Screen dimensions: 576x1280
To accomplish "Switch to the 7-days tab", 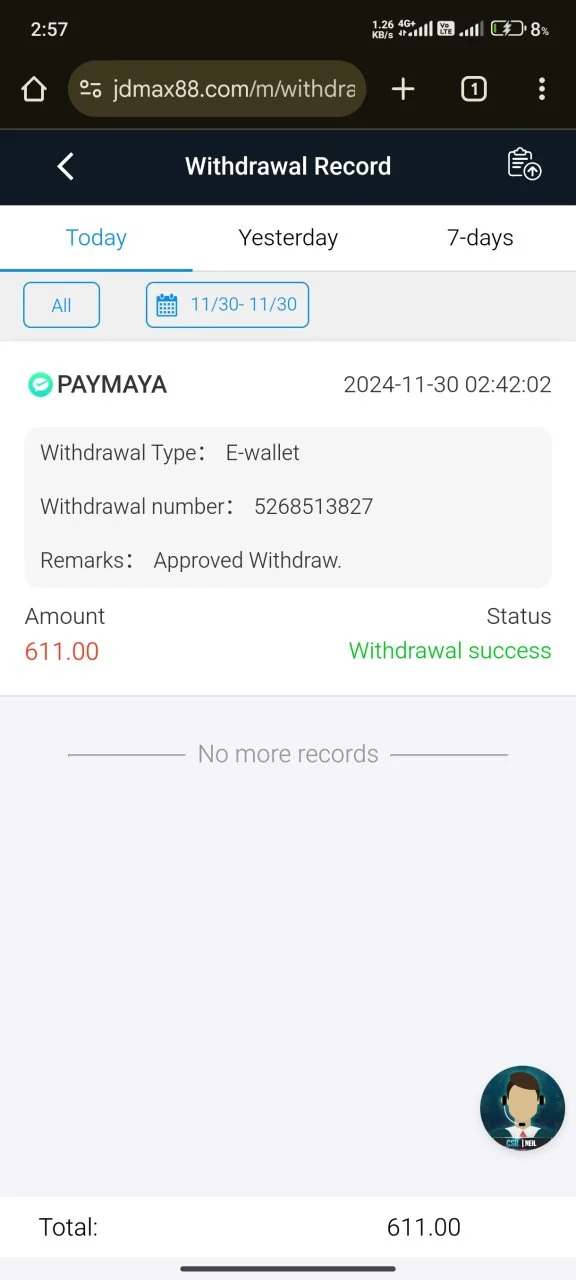I will coord(480,238).
